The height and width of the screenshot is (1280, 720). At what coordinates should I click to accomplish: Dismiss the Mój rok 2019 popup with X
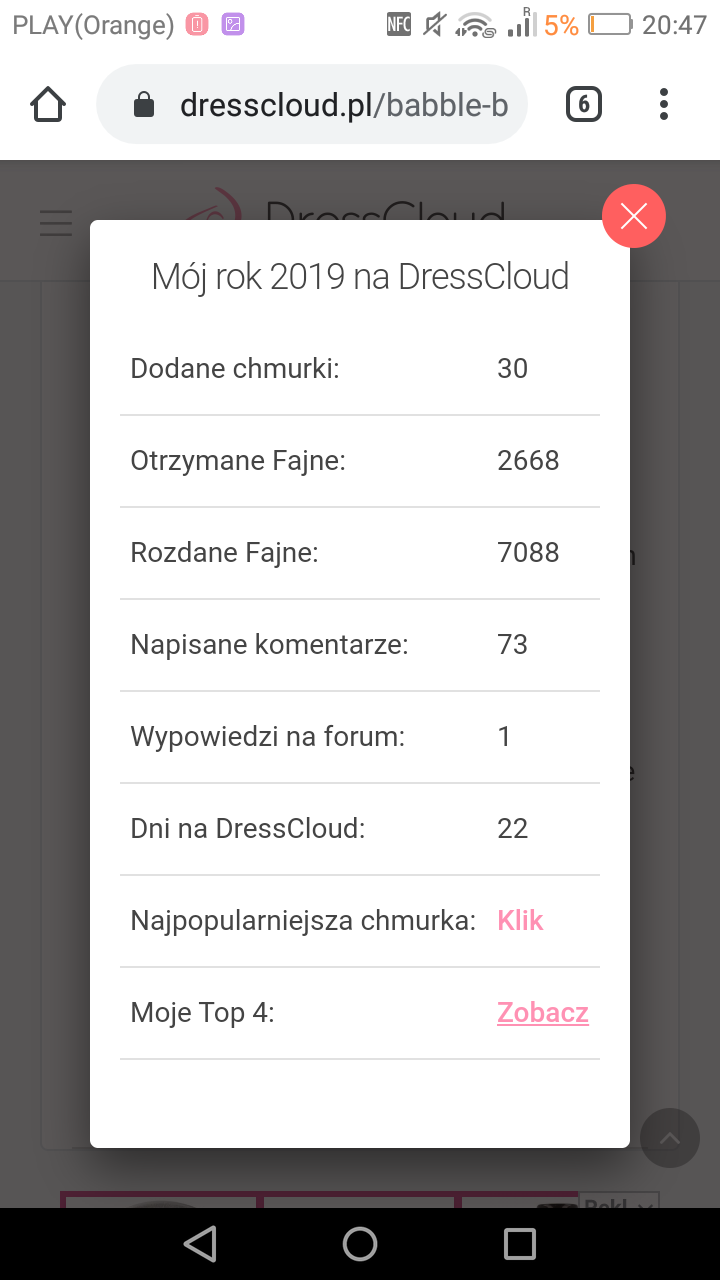pyautogui.click(x=633, y=215)
